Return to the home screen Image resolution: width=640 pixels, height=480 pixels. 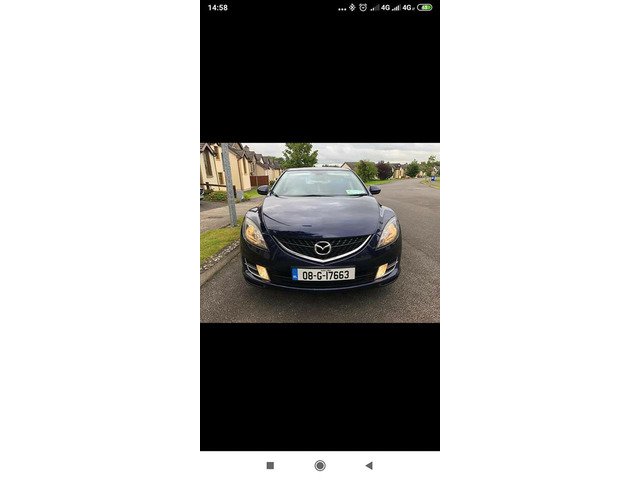[320, 465]
